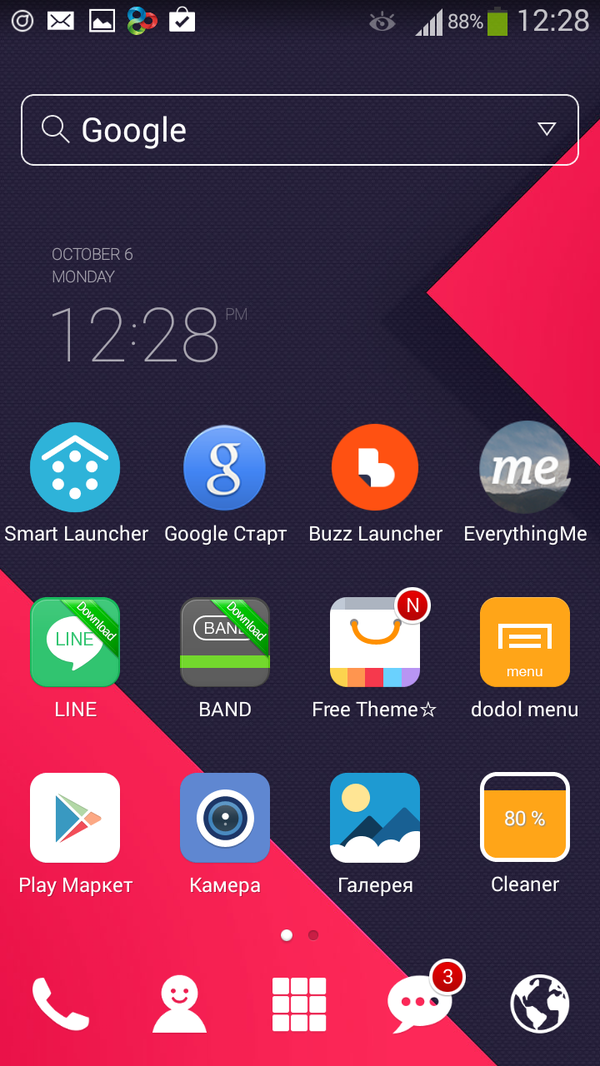Viewport: 600px width, 1066px height.
Task: Open contacts from the dock
Action: (x=180, y=1003)
